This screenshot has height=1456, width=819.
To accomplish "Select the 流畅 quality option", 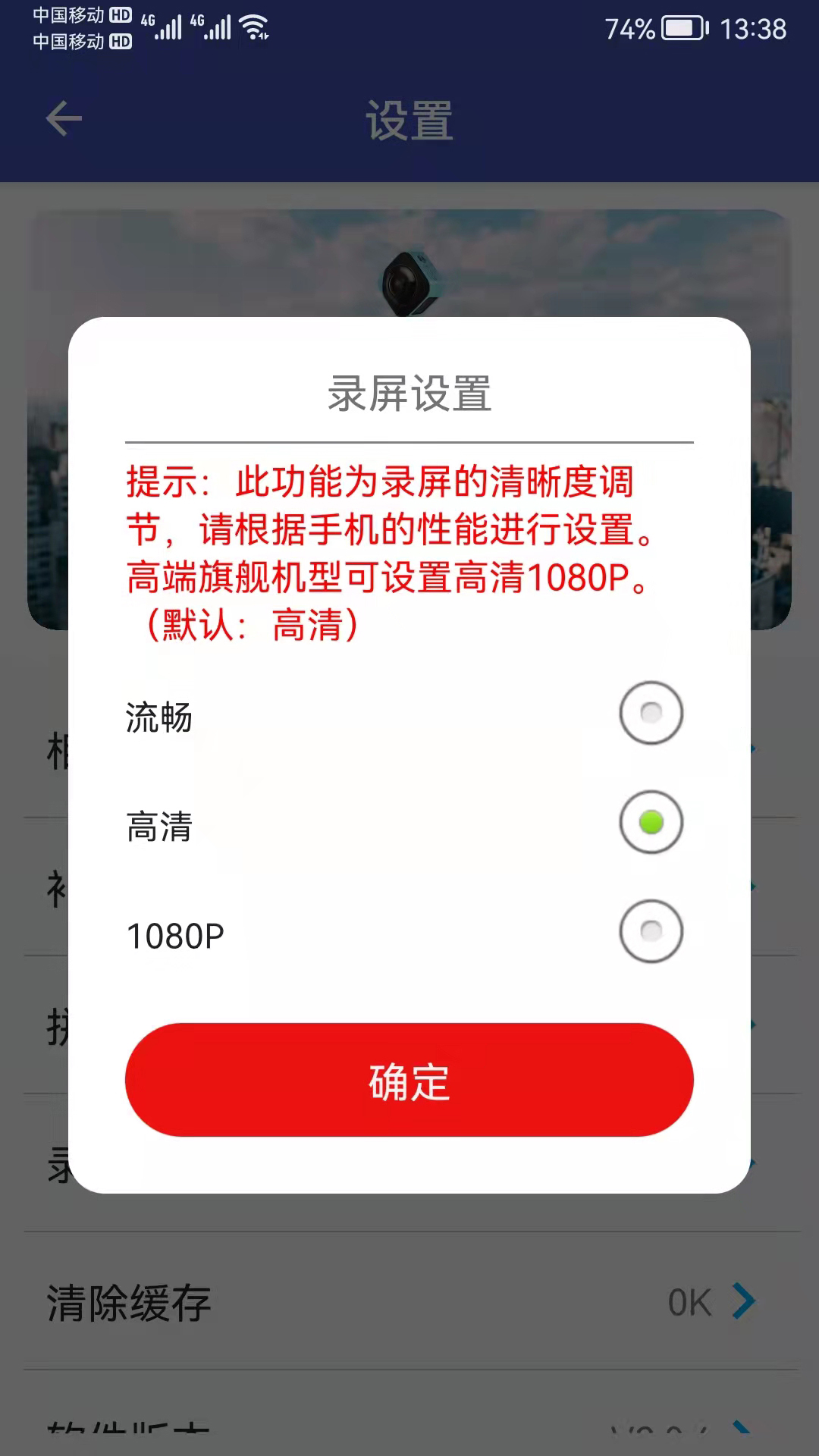I will (651, 714).
